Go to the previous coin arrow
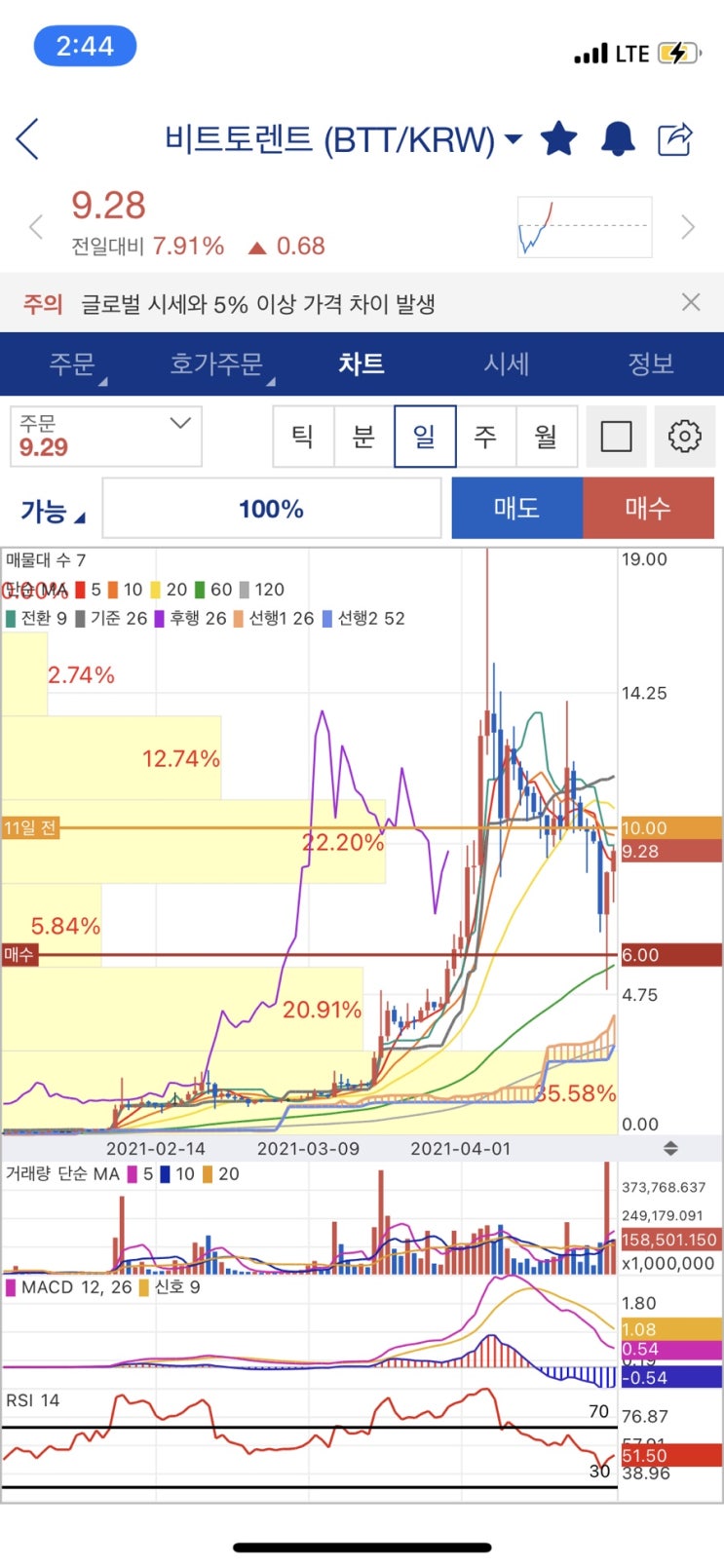 [x=36, y=227]
